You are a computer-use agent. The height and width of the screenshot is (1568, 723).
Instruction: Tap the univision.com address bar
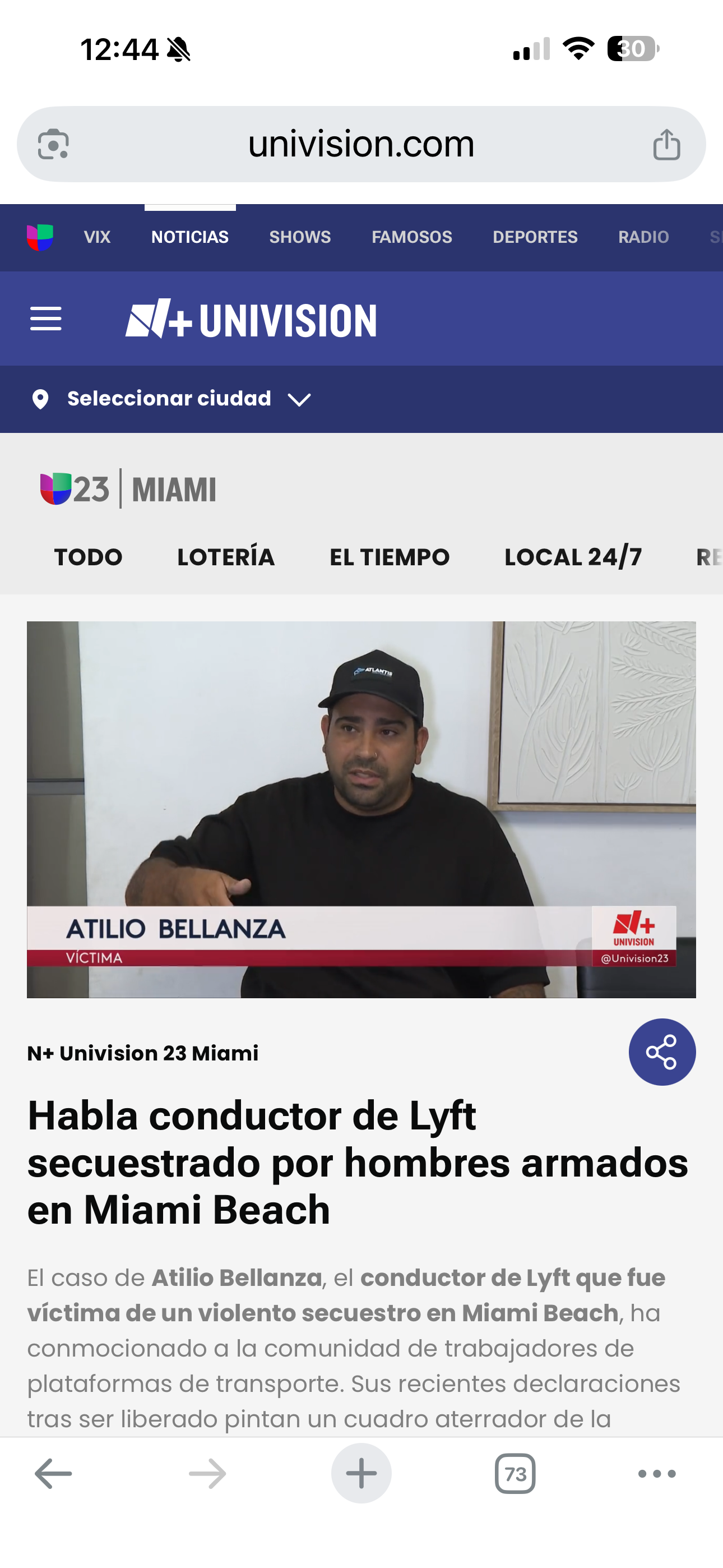361,145
